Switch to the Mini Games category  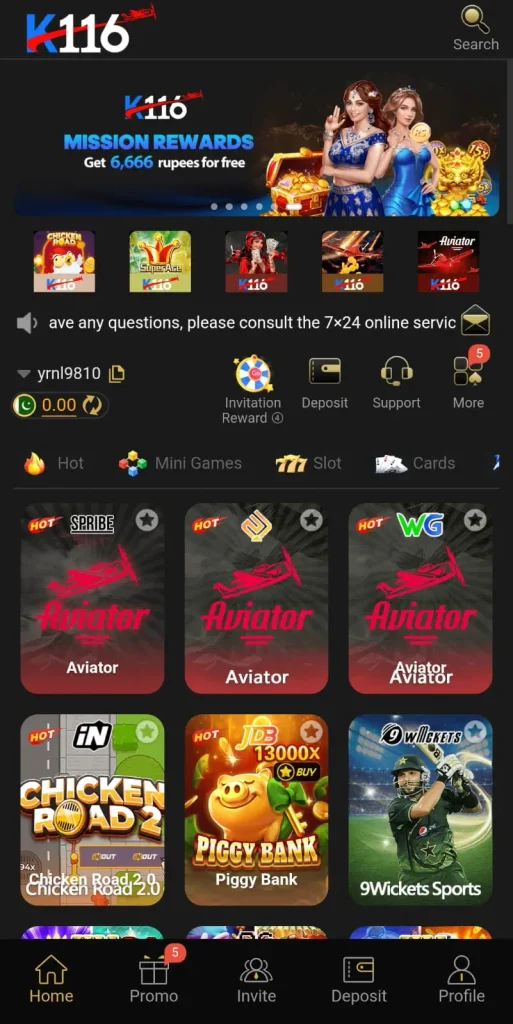coord(180,464)
